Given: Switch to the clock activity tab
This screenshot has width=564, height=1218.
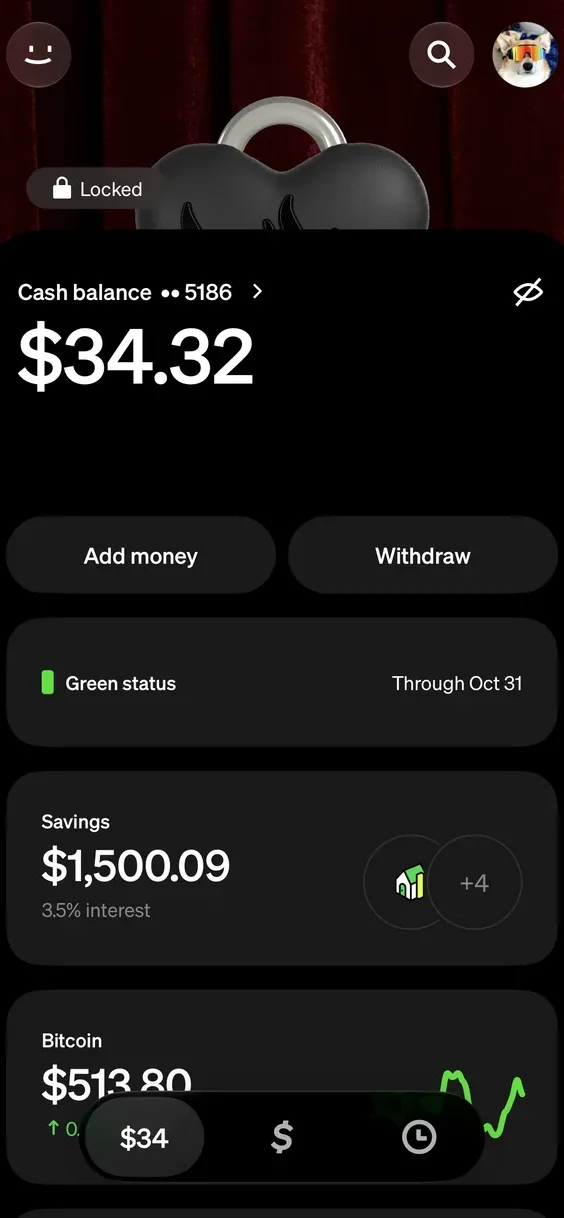Looking at the screenshot, I should point(419,1137).
